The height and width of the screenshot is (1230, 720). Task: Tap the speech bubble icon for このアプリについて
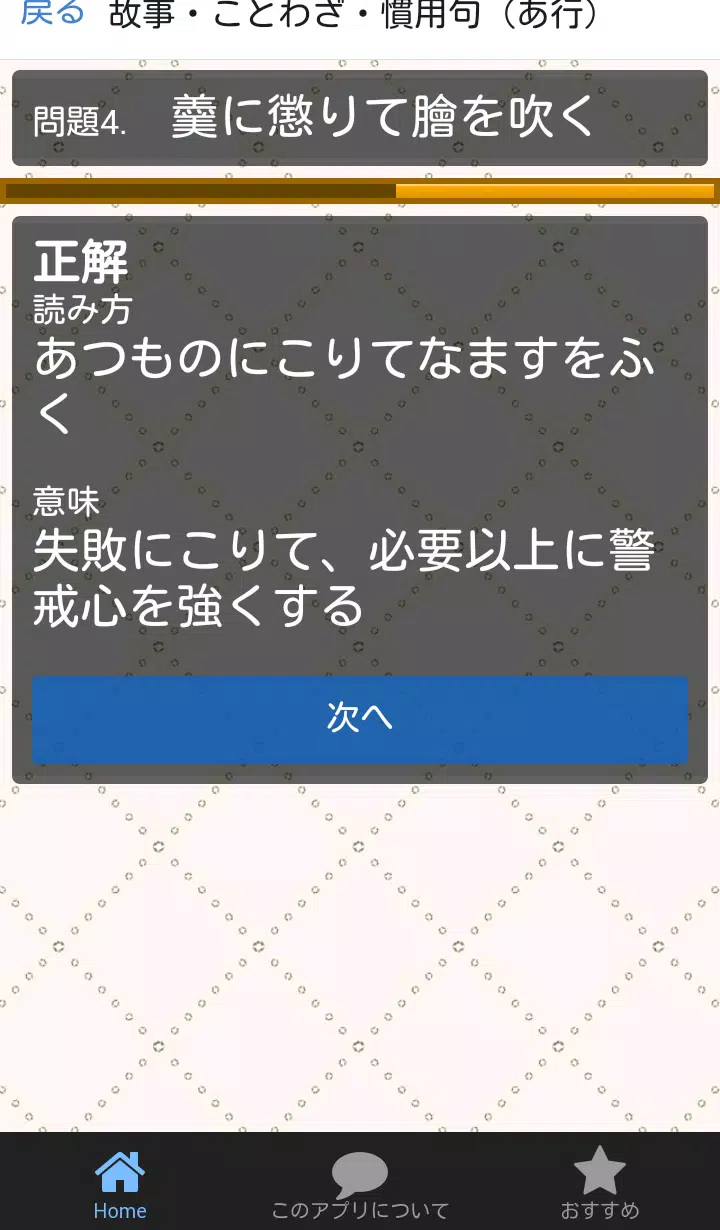tap(358, 1170)
